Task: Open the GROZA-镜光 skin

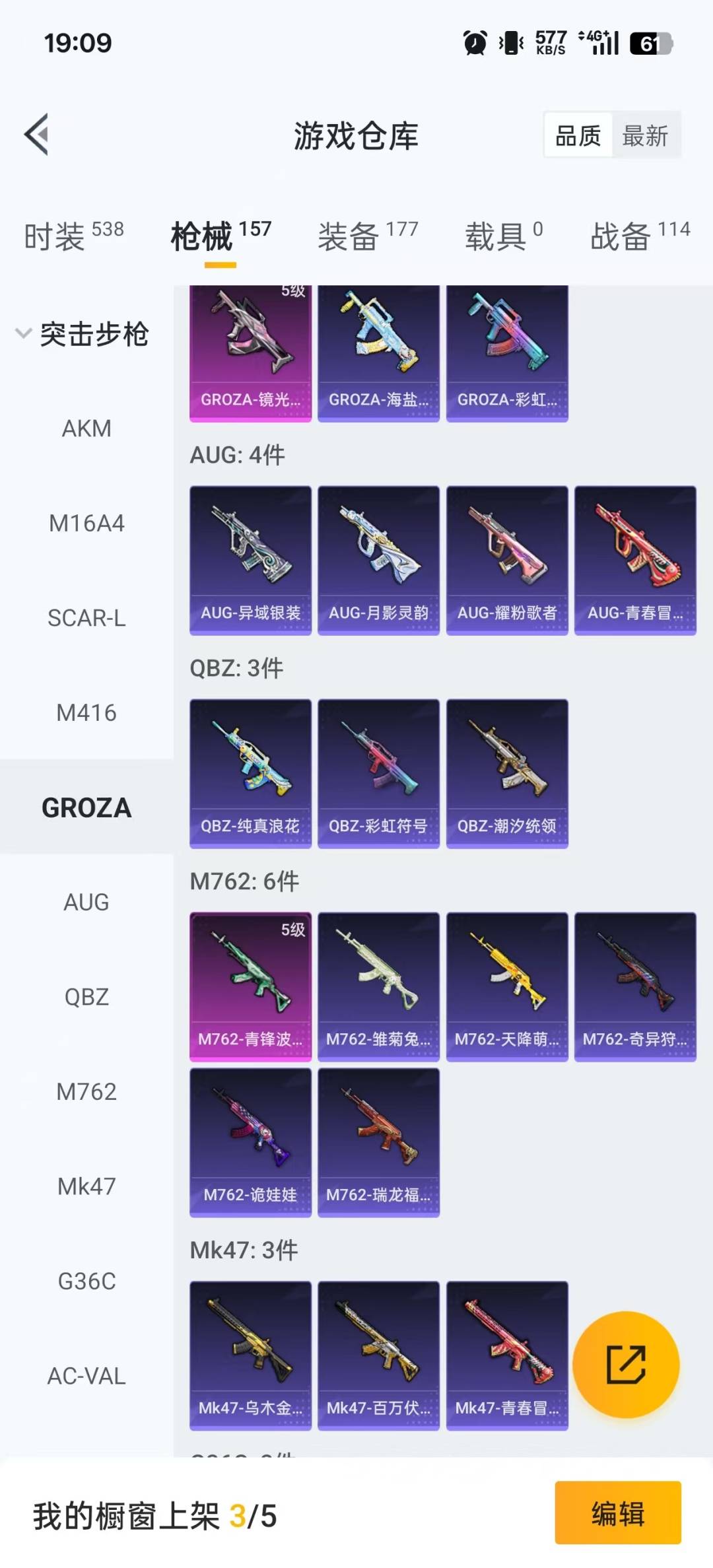Action: point(250,353)
